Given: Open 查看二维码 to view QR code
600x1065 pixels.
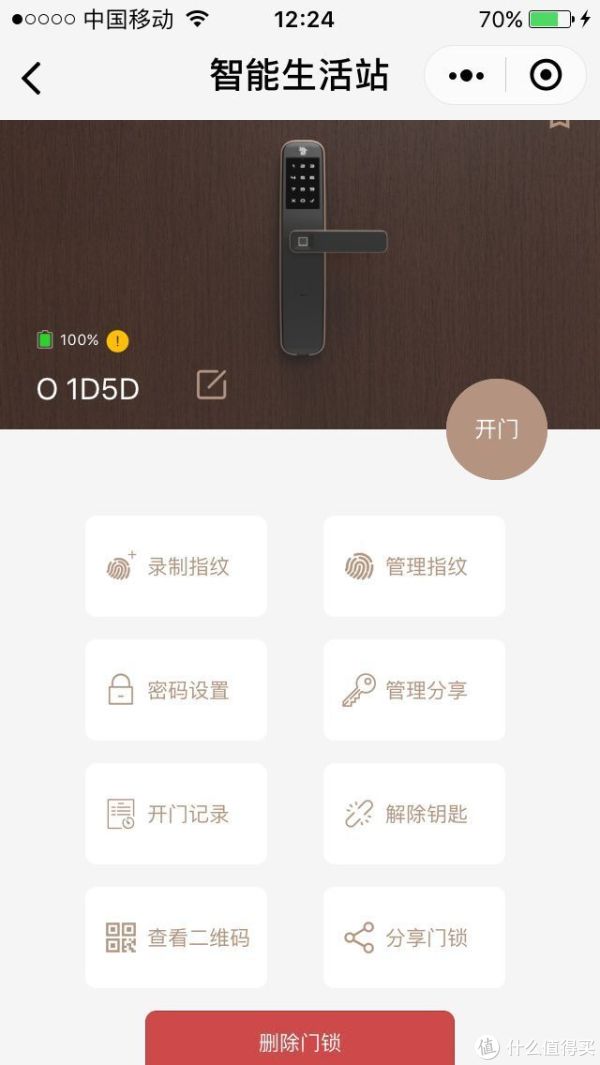Looking at the screenshot, I should pos(176,938).
